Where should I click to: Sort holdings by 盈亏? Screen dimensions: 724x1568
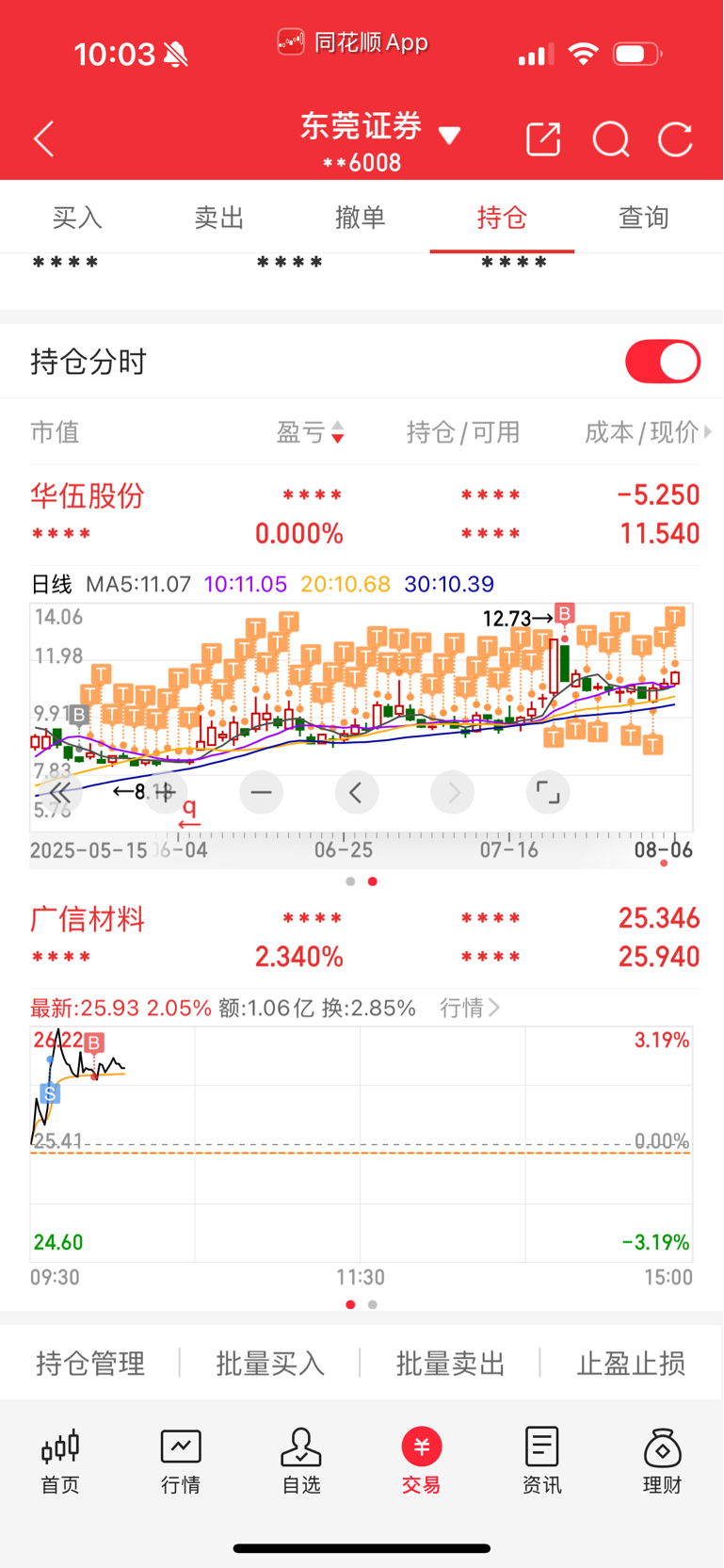[x=311, y=432]
